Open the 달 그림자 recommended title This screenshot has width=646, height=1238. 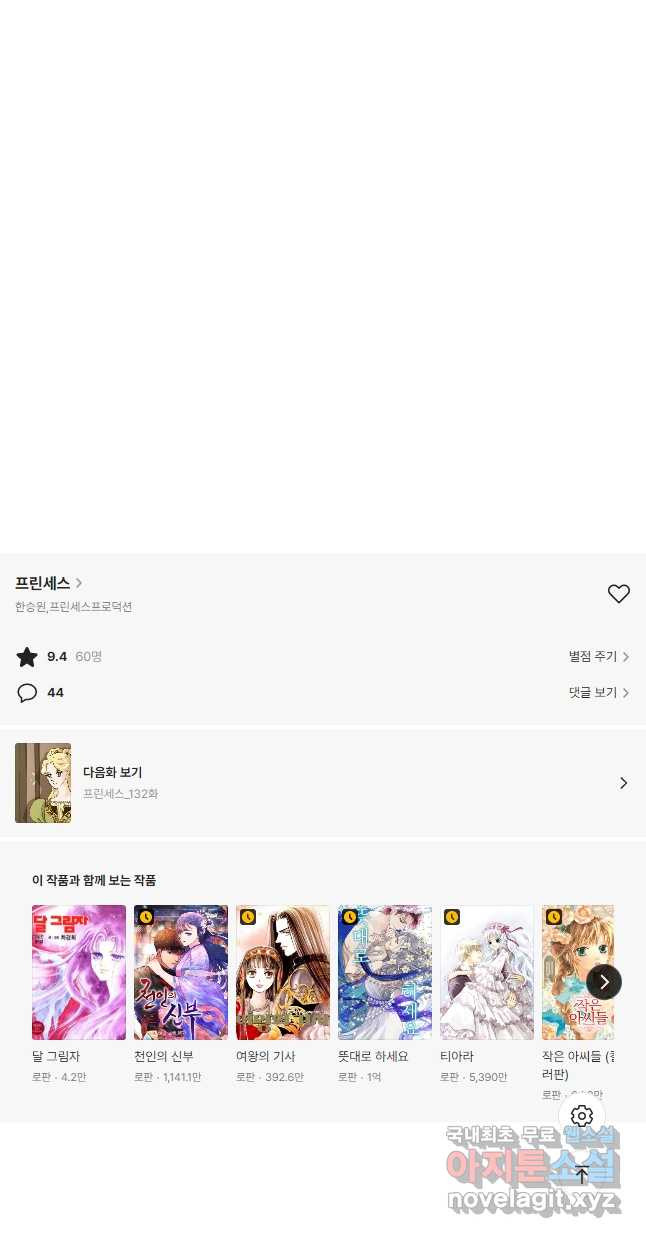click(x=79, y=973)
